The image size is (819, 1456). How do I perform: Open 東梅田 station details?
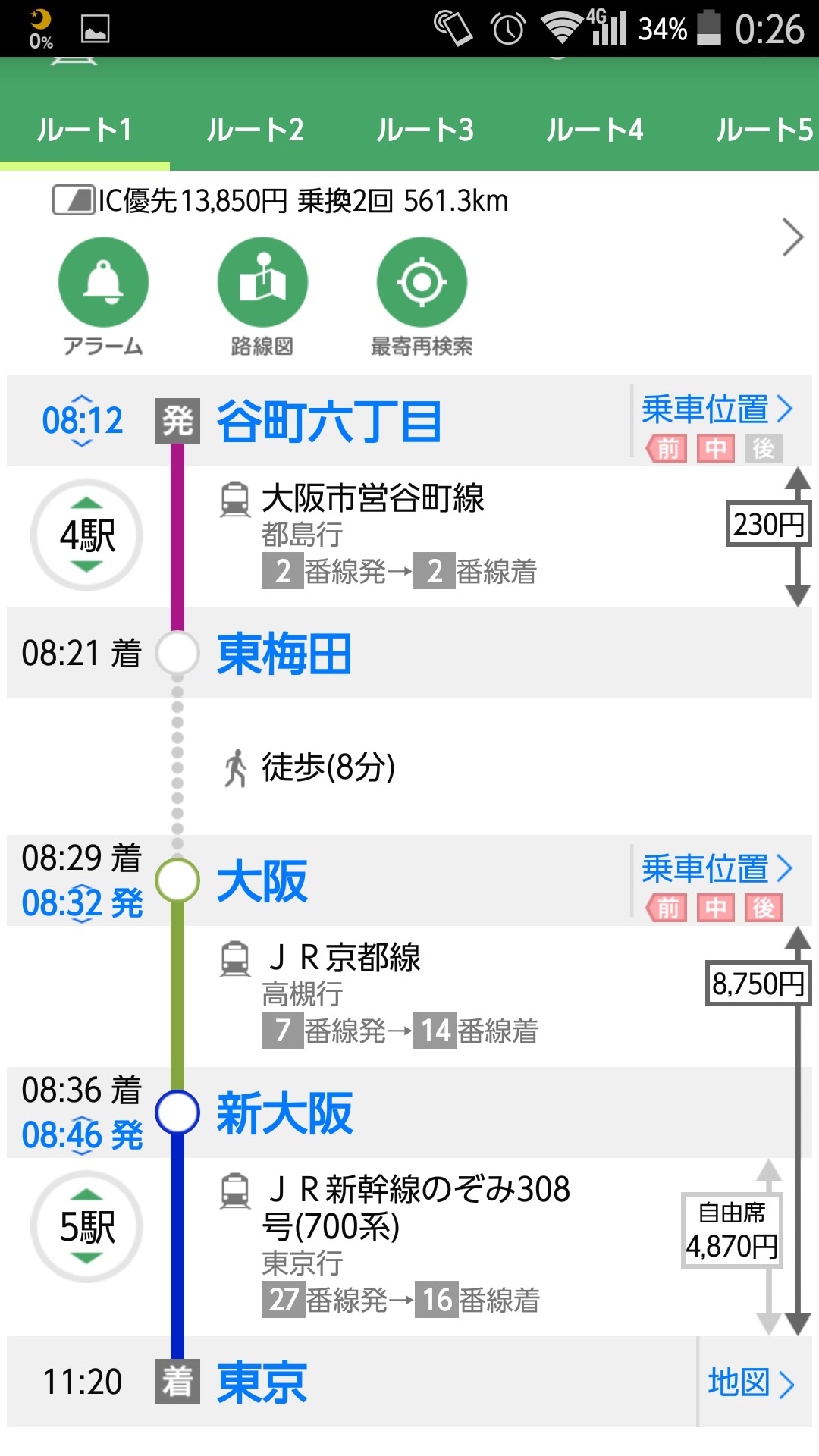click(x=284, y=654)
